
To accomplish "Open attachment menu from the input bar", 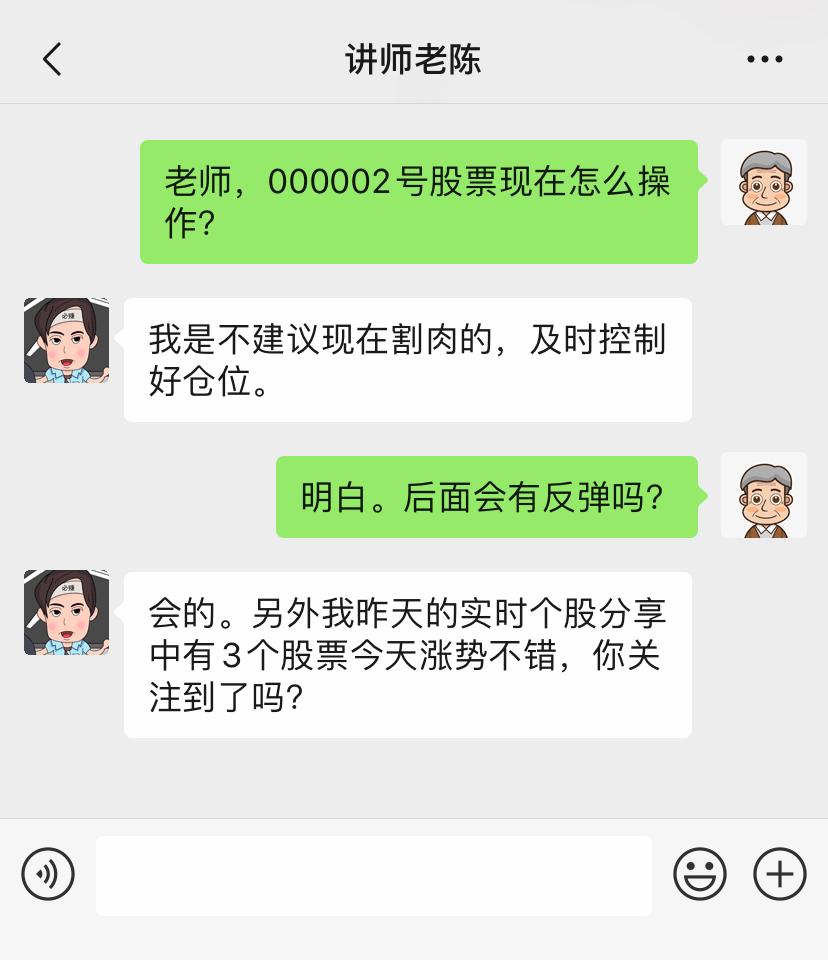I will coord(779,874).
